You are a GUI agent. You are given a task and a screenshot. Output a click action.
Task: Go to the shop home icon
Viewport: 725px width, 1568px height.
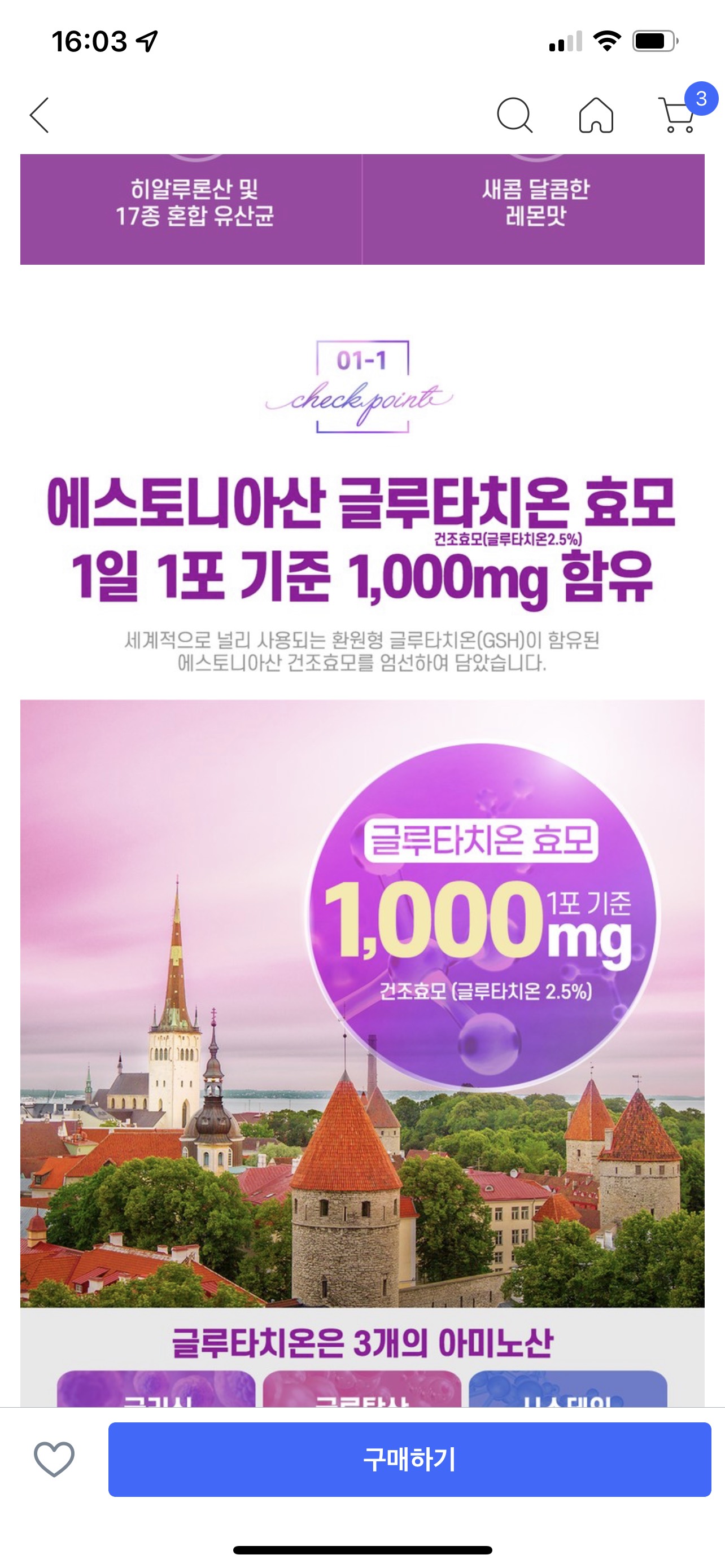pos(596,115)
